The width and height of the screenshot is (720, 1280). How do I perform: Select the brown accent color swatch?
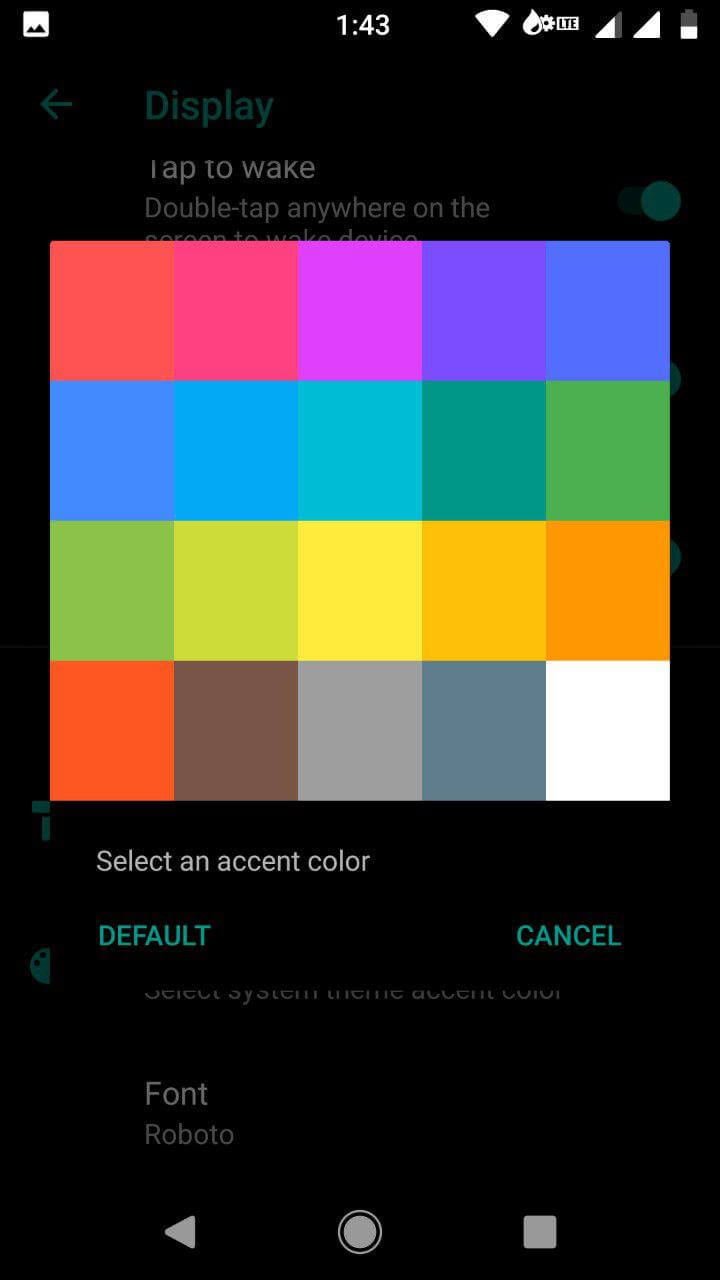[x=236, y=730]
